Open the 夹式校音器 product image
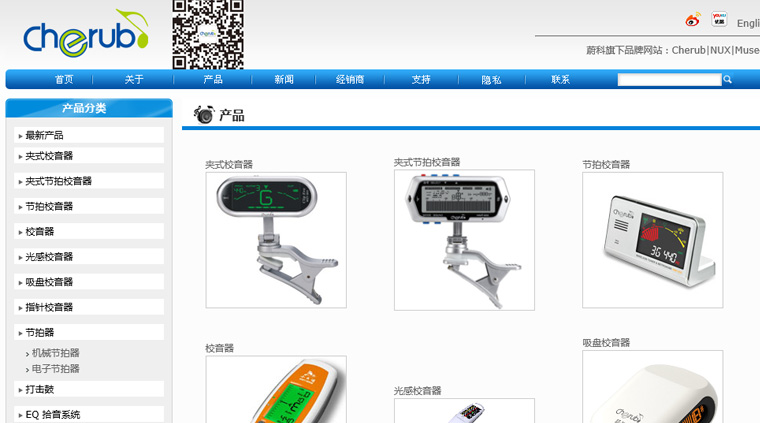 276,240
